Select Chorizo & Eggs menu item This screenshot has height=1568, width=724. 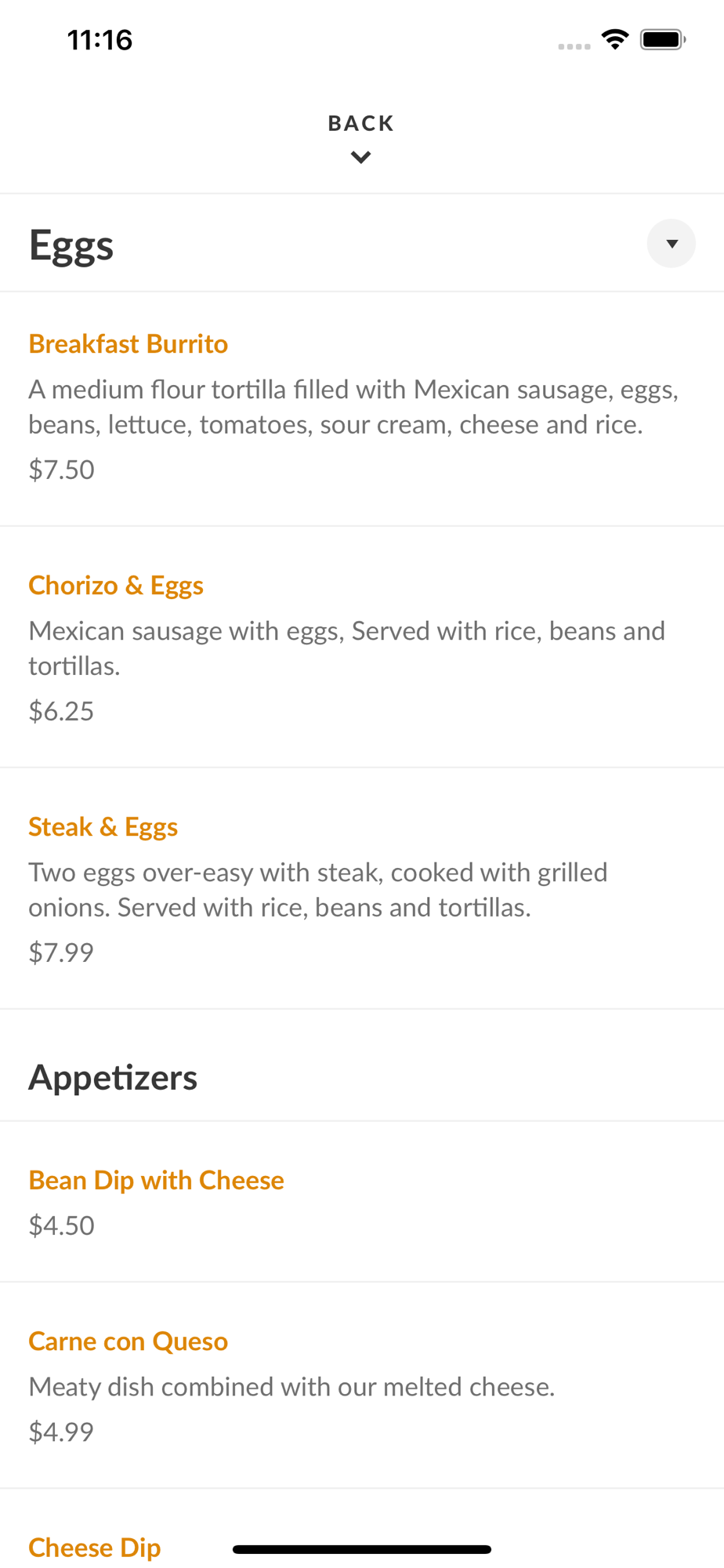[x=362, y=647]
